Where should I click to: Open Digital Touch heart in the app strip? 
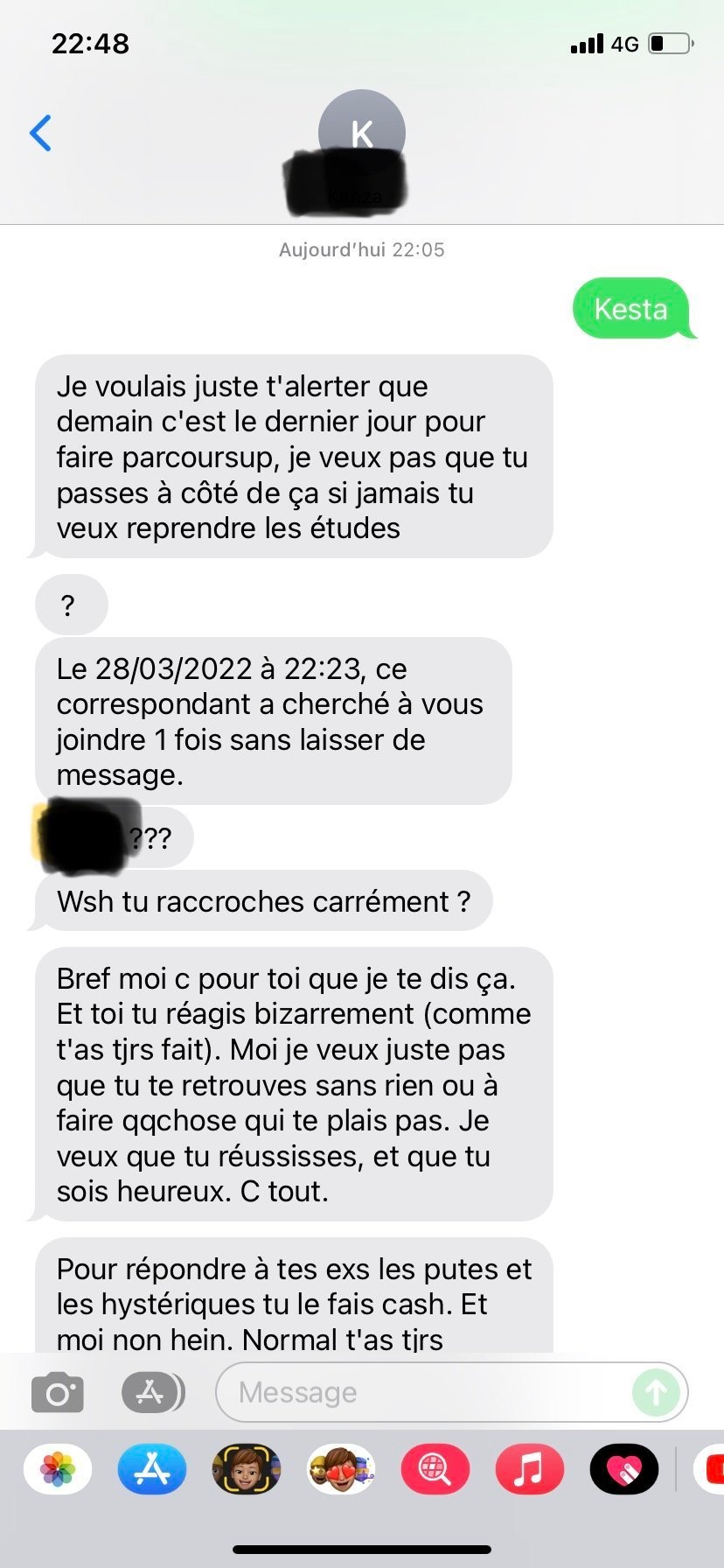click(624, 1469)
